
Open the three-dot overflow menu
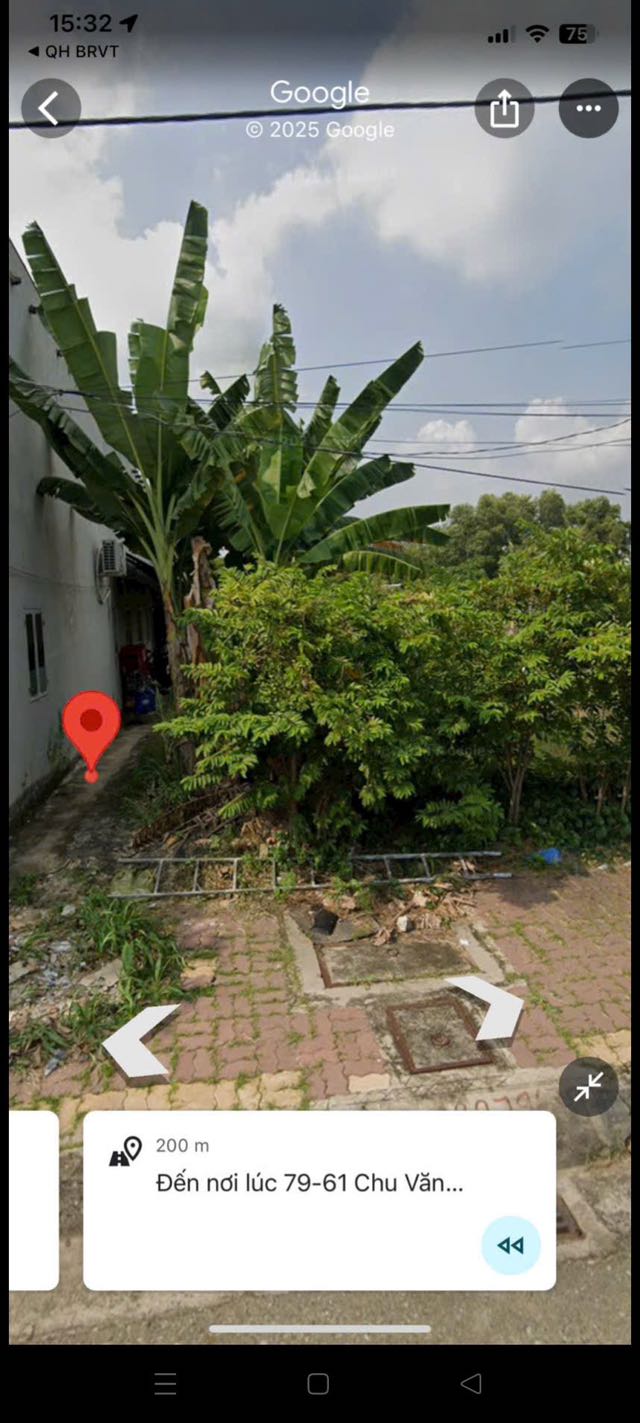coord(588,108)
